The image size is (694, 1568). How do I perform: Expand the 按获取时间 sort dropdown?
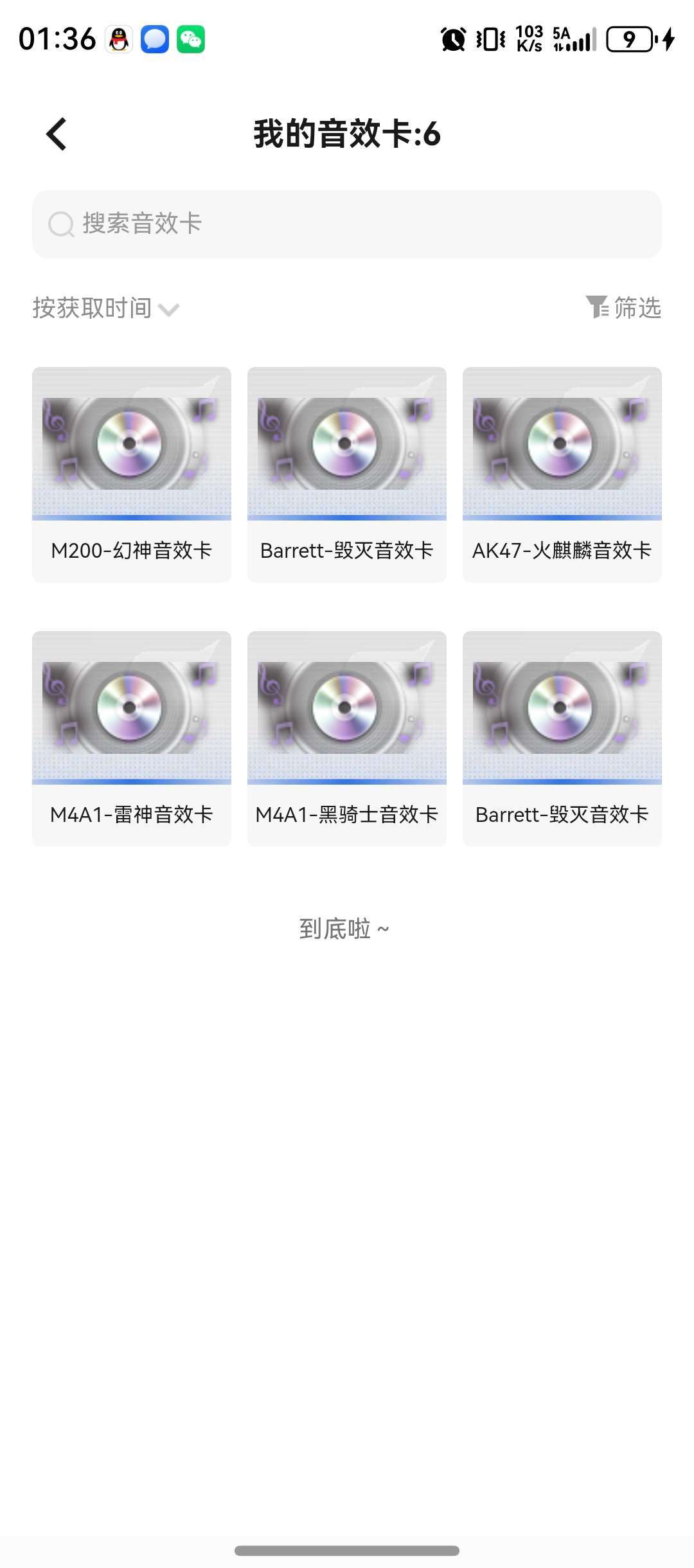[x=105, y=308]
